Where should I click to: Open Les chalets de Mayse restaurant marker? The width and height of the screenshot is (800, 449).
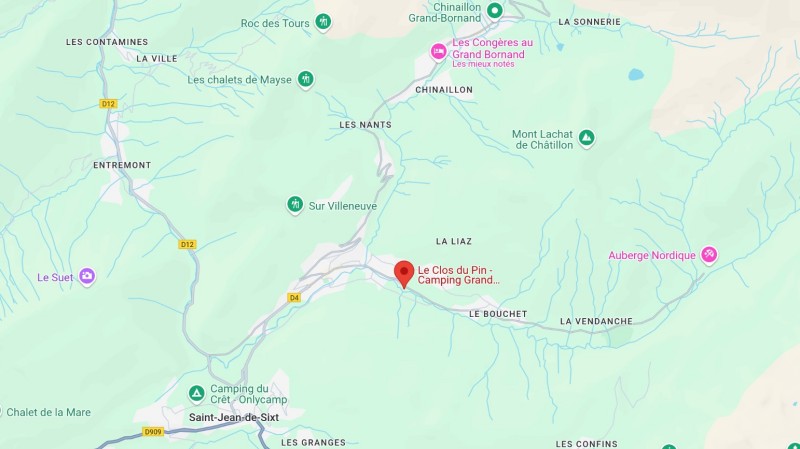[306, 79]
